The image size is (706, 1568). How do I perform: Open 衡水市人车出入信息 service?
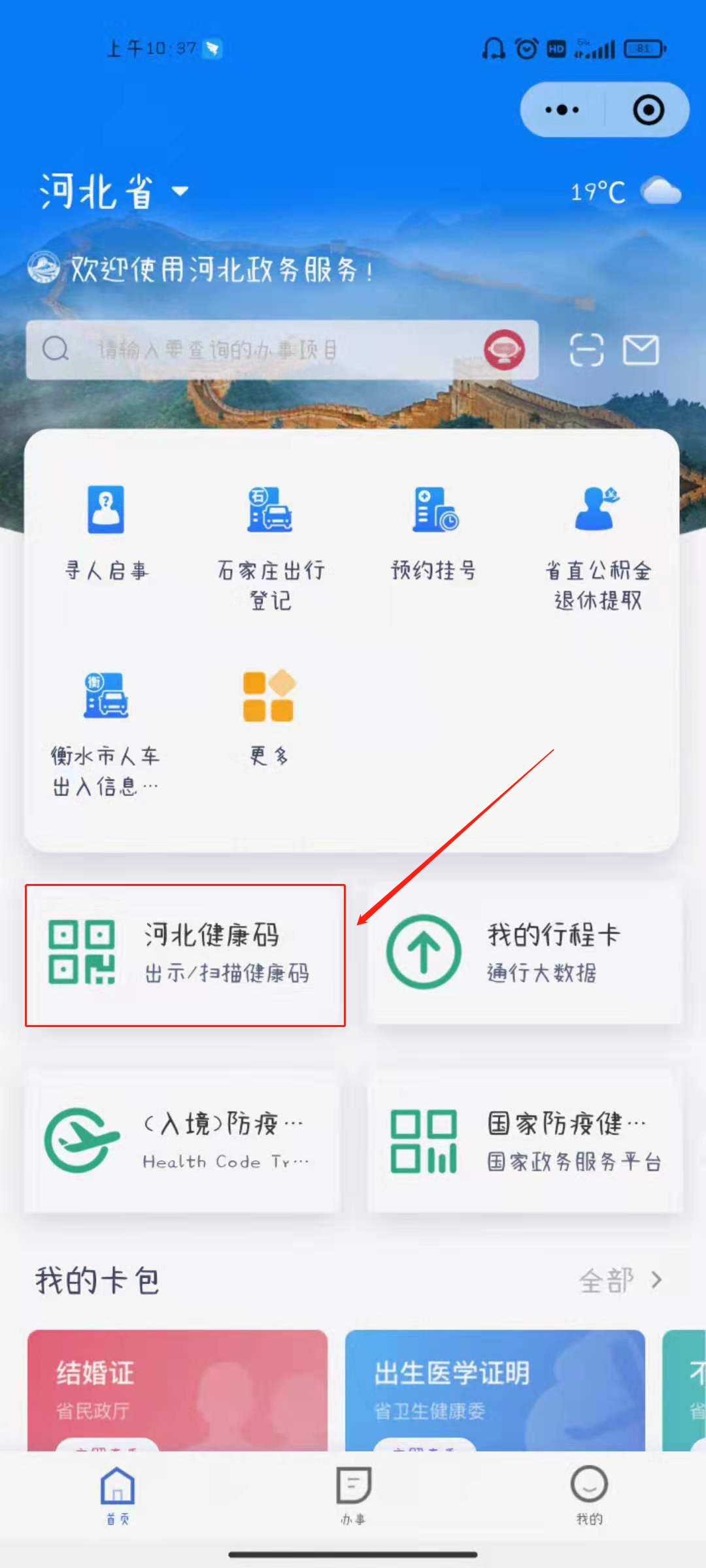[x=106, y=732]
